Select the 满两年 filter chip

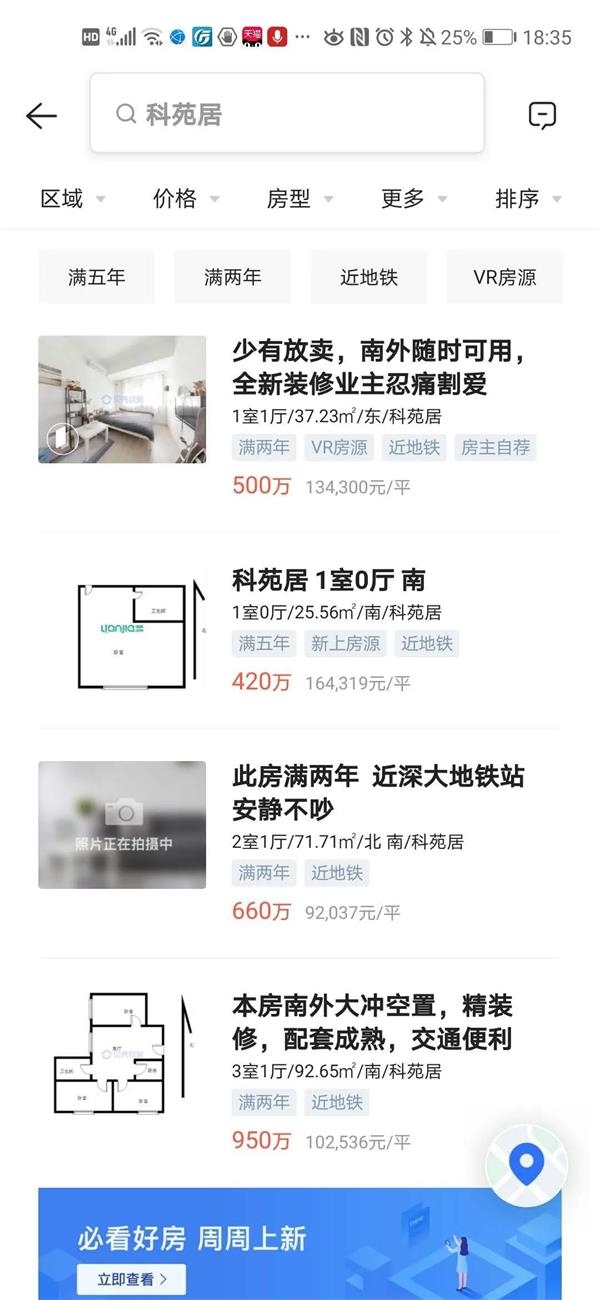(x=233, y=277)
